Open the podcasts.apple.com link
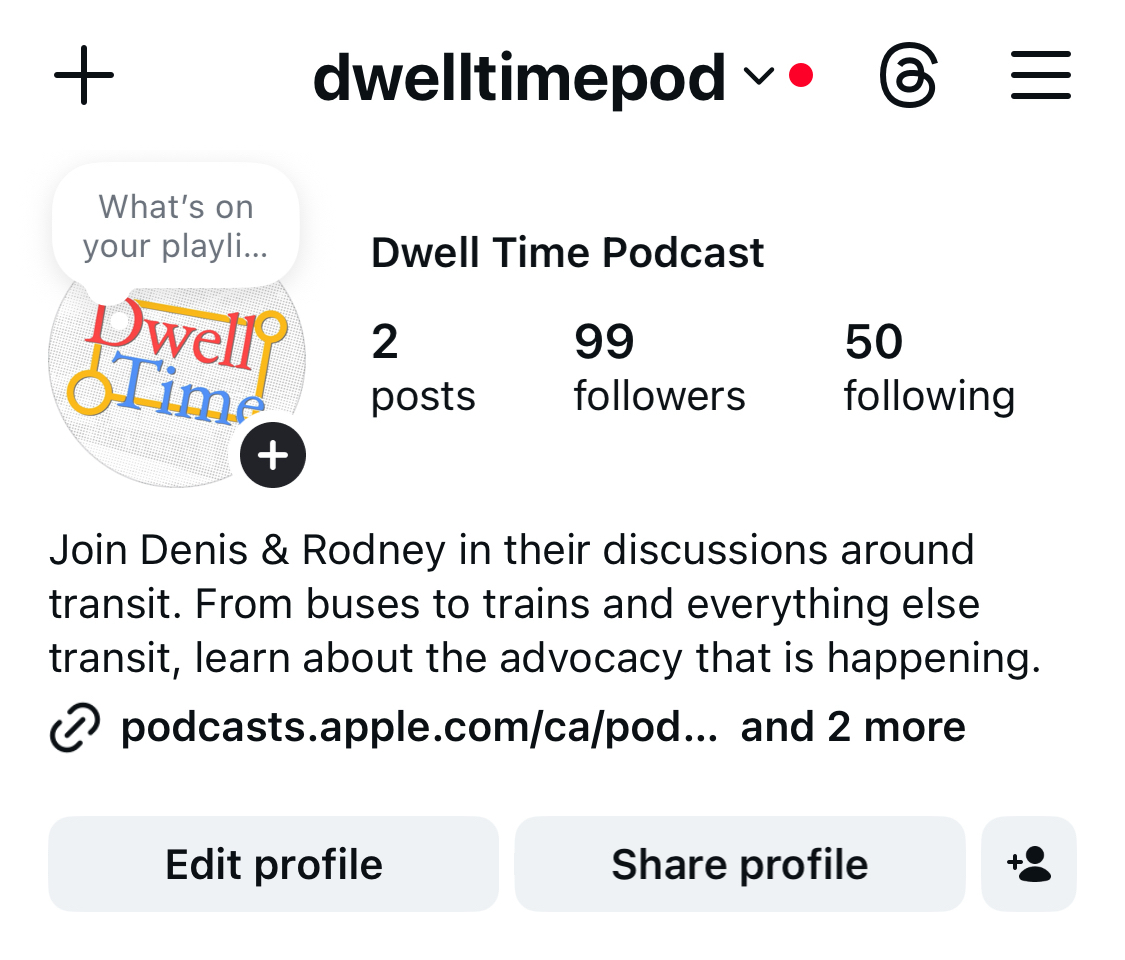This screenshot has width=1125, height=960. pos(418,727)
